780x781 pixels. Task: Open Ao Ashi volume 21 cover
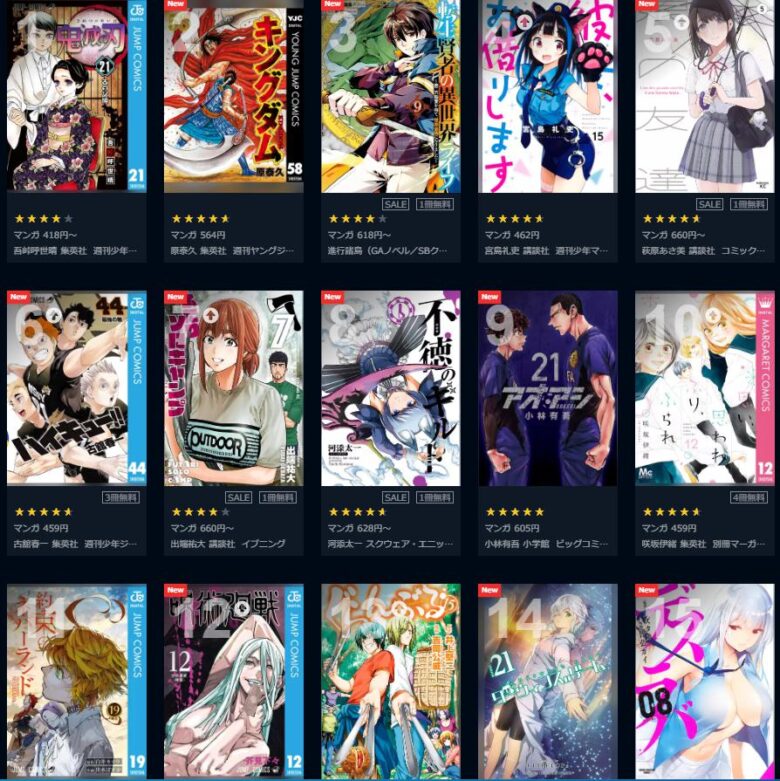click(x=547, y=388)
